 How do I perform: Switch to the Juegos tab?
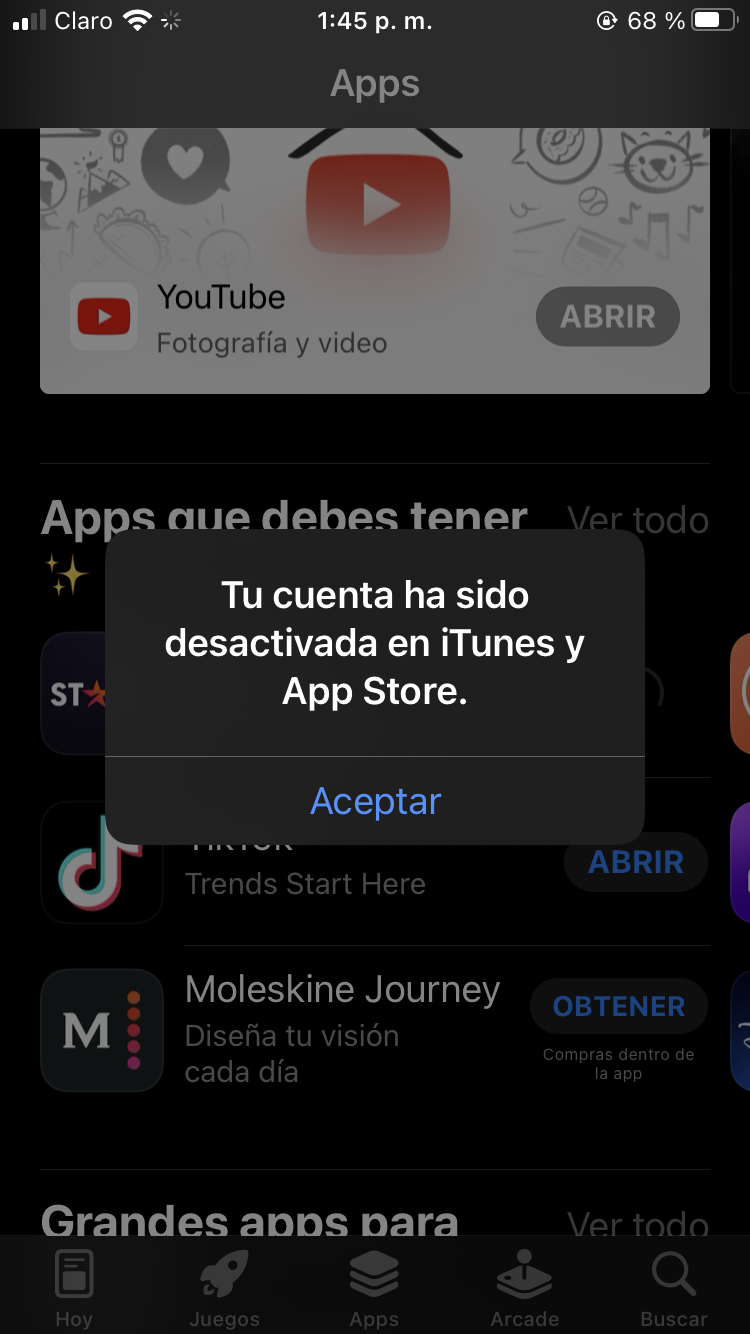tap(224, 1288)
